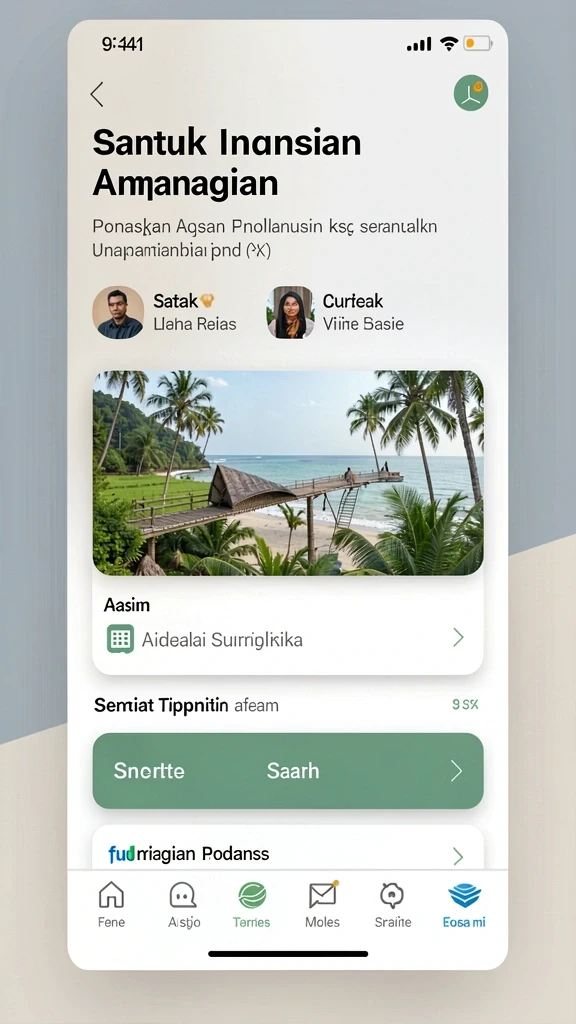Screen dimensions: 576x1024
Task: Open the Aidealai Surriglikika row
Action: [x=288, y=638]
